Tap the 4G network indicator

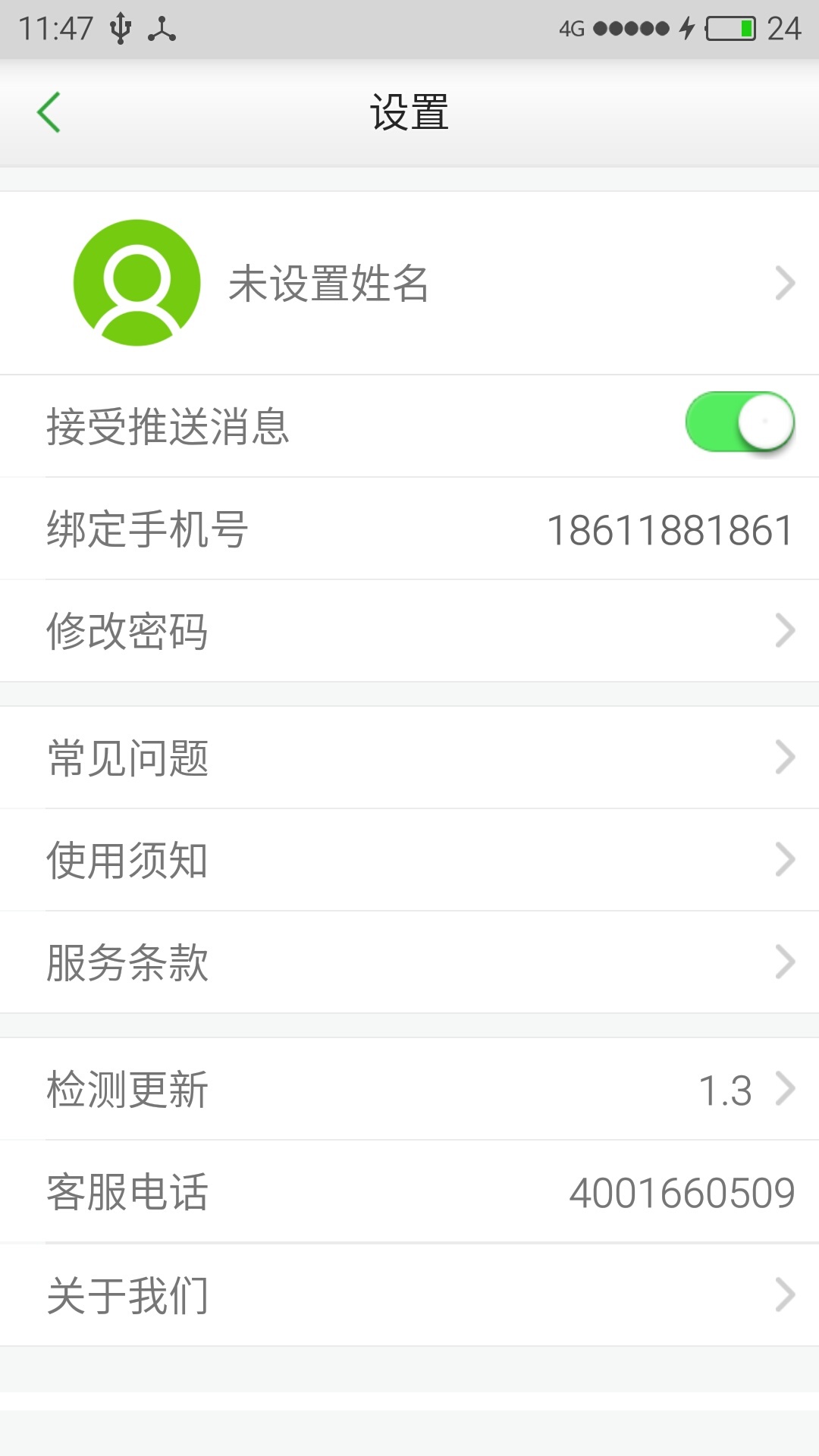[573, 29]
